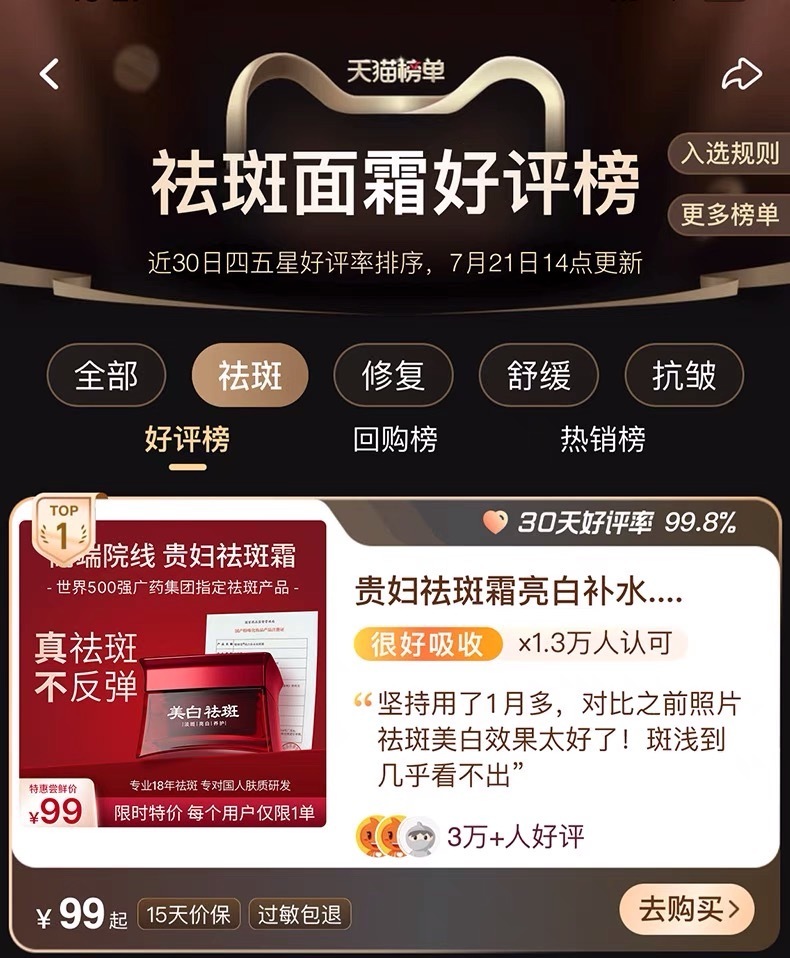Viewport: 790px width, 958px height.
Task: Select the 抗皱 filter chip
Action: click(x=684, y=375)
